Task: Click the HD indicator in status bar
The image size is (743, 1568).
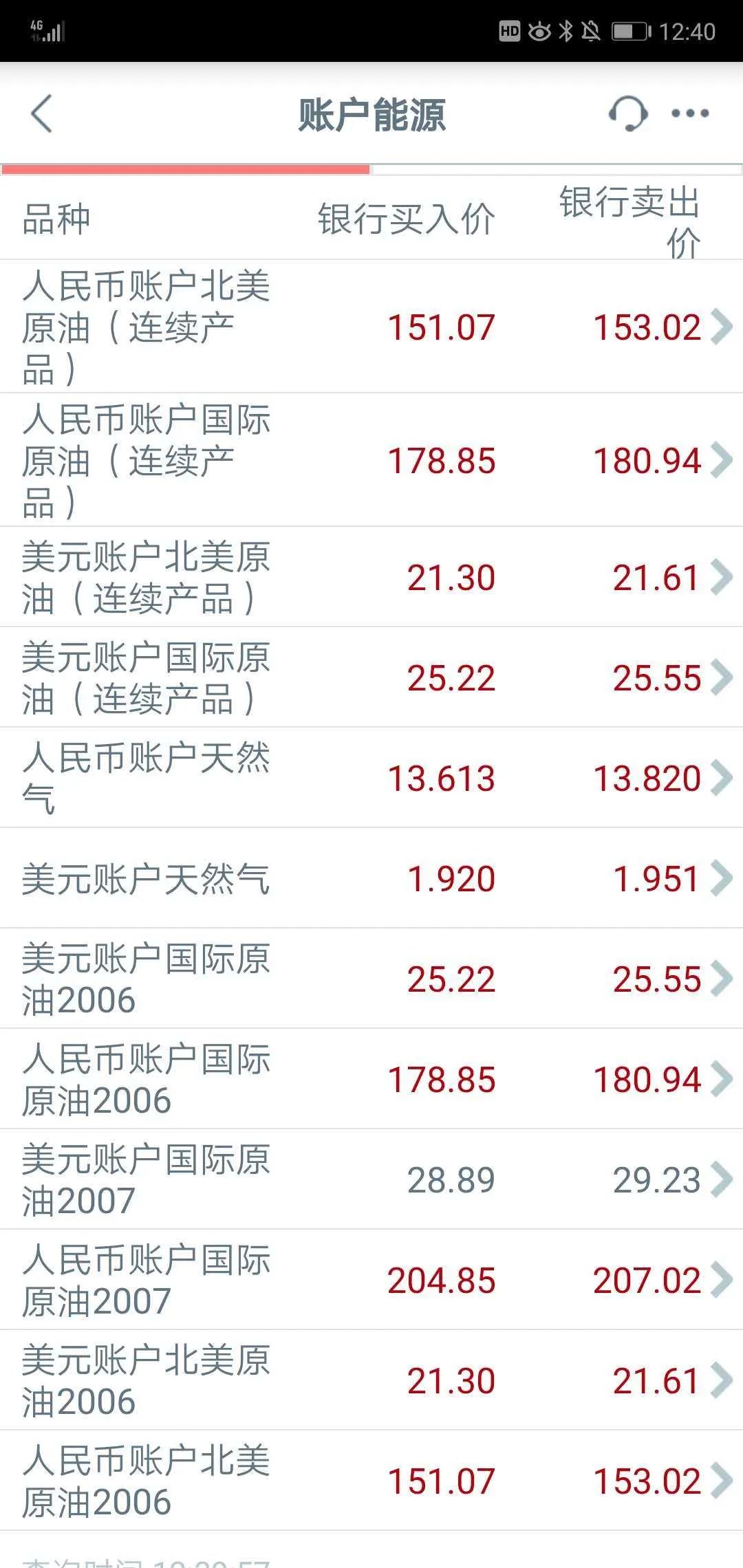Action: tap(510, 29)
